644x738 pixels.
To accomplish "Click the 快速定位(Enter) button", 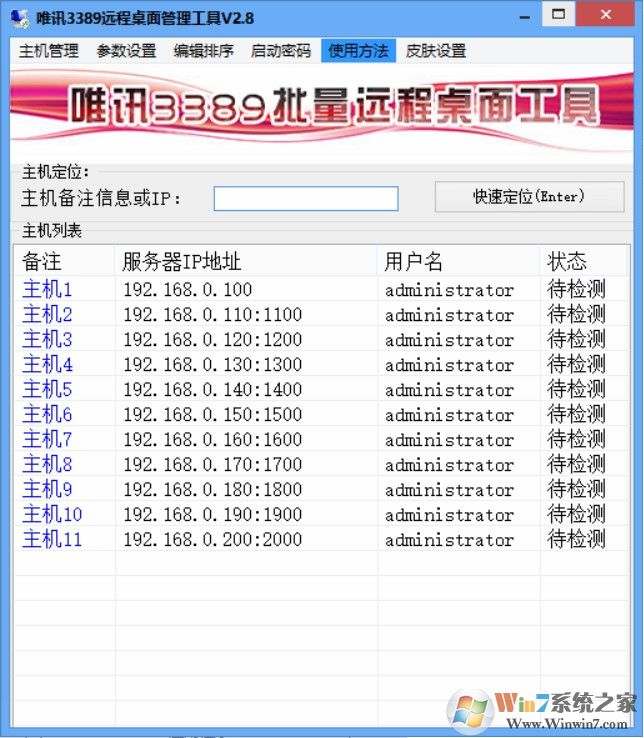I will [x=528, y=196].
